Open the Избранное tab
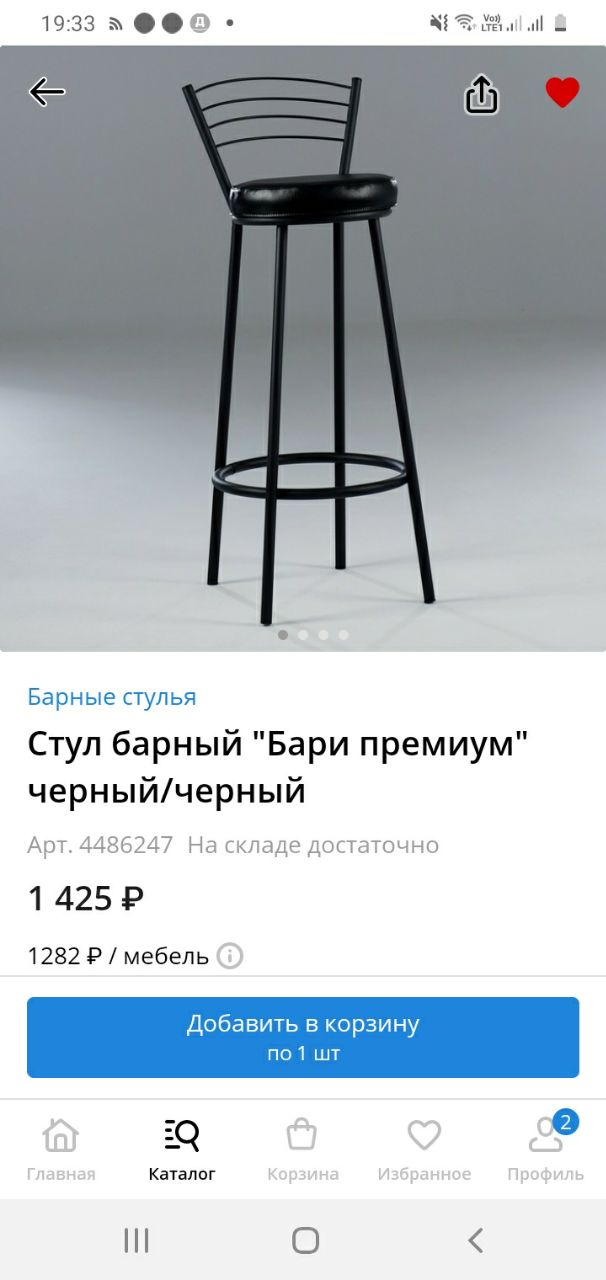 point(424,1149)
